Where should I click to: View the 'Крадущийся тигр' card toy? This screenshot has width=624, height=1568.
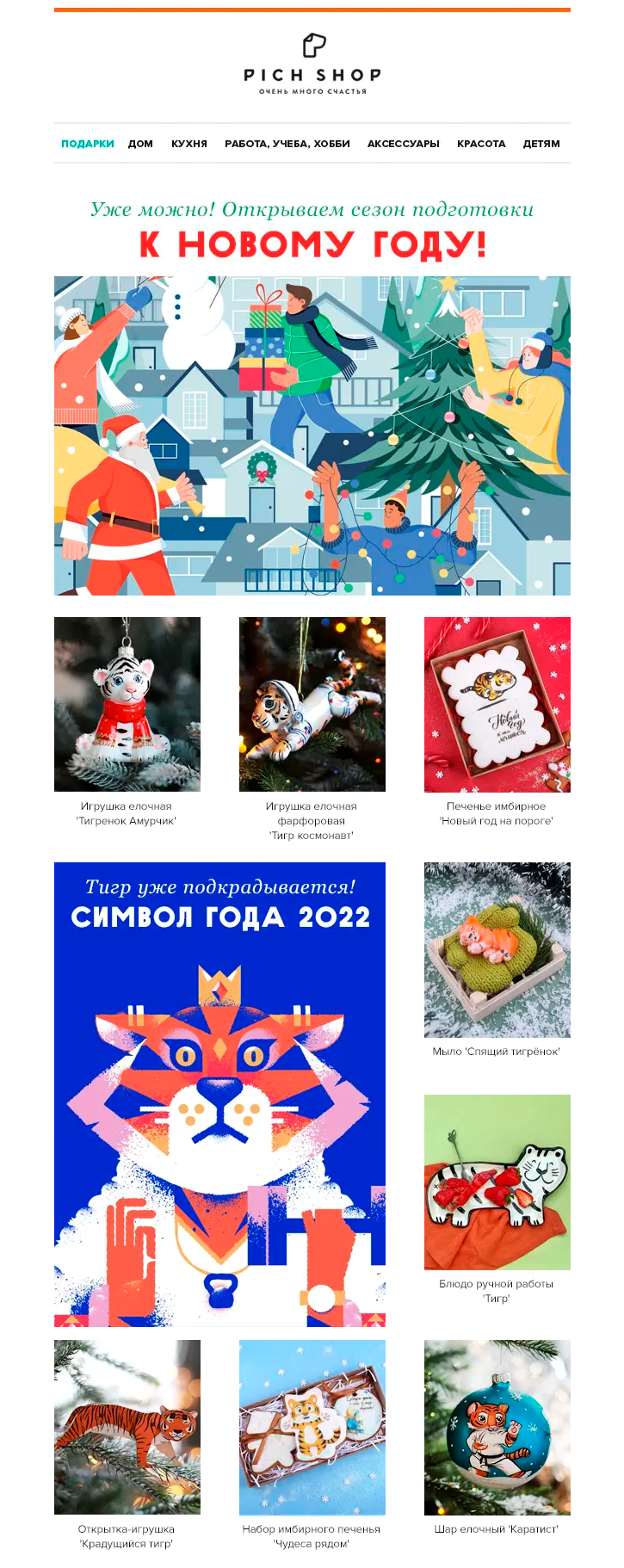pos(127,1426)
